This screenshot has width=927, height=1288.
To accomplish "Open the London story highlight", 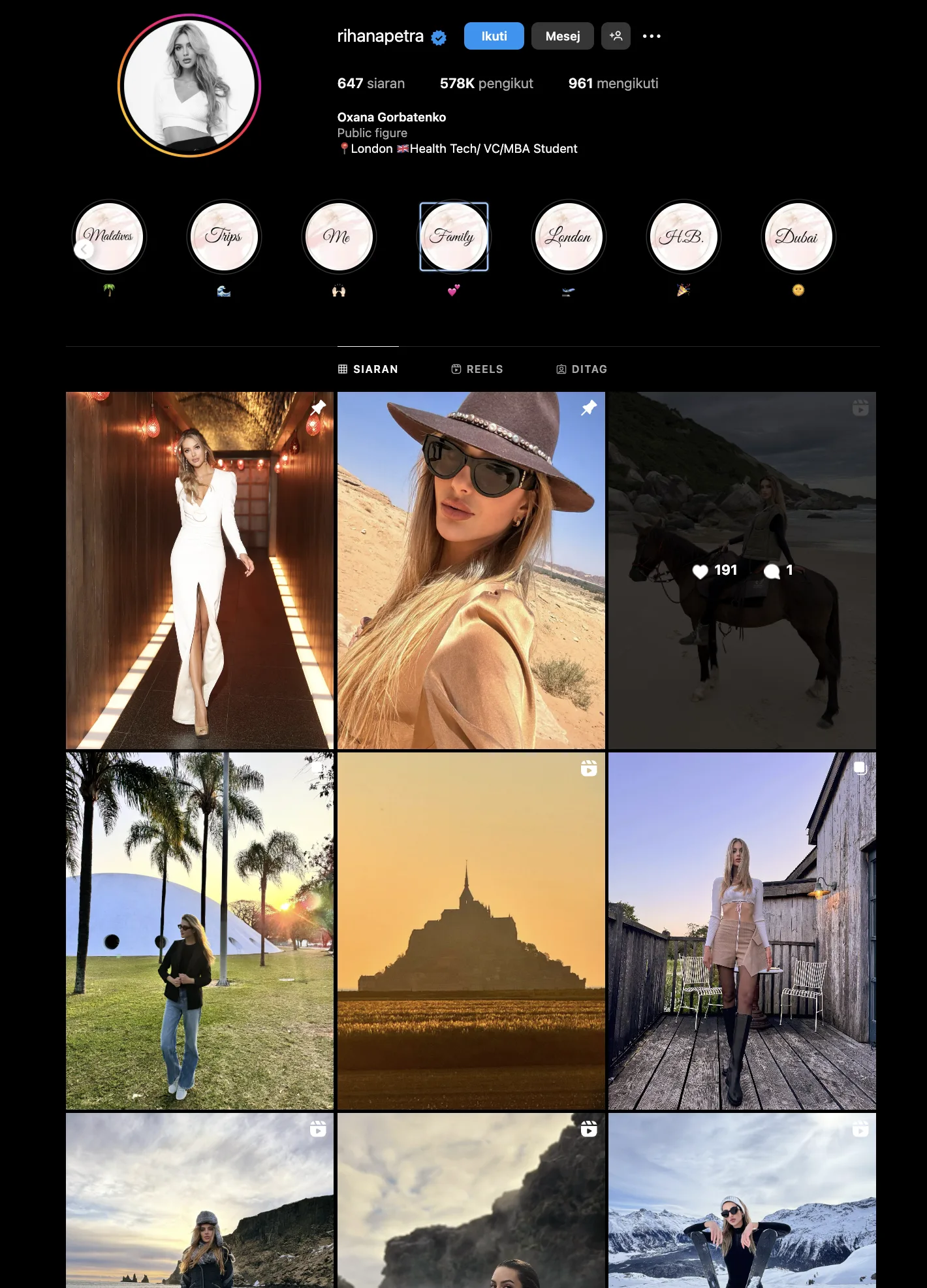I will click(x=569, y=236).
